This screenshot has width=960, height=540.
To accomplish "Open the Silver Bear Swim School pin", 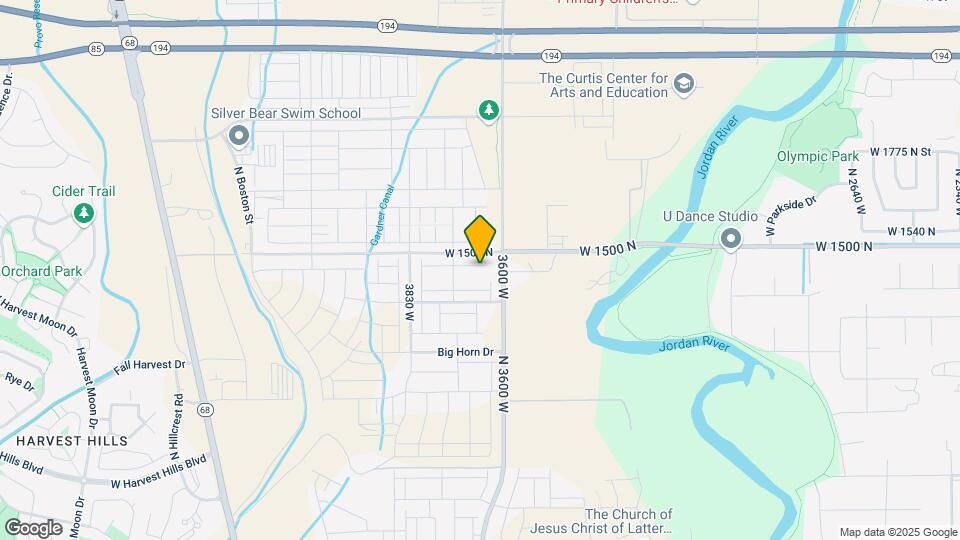I will (x=238, y=136).
